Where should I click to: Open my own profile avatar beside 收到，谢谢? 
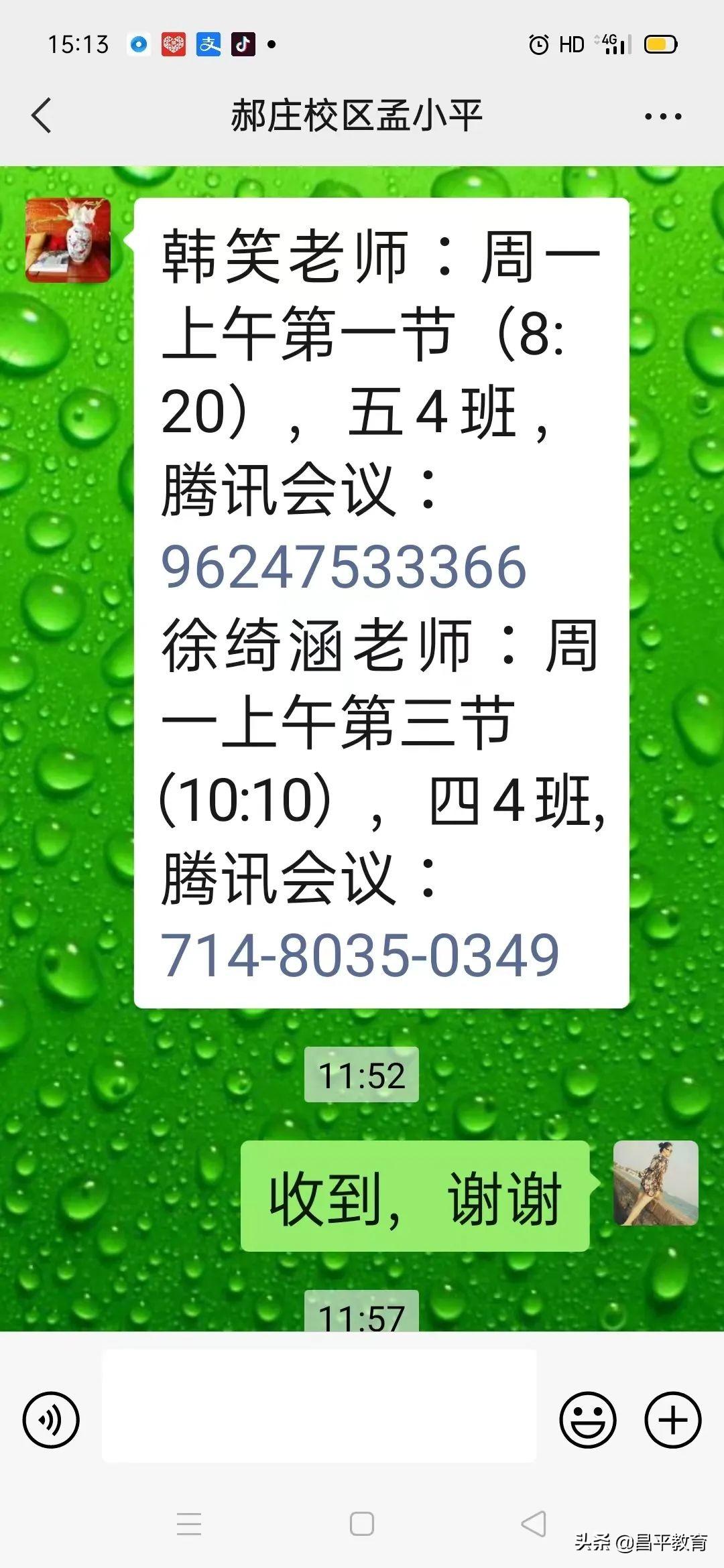[656, 1183]
